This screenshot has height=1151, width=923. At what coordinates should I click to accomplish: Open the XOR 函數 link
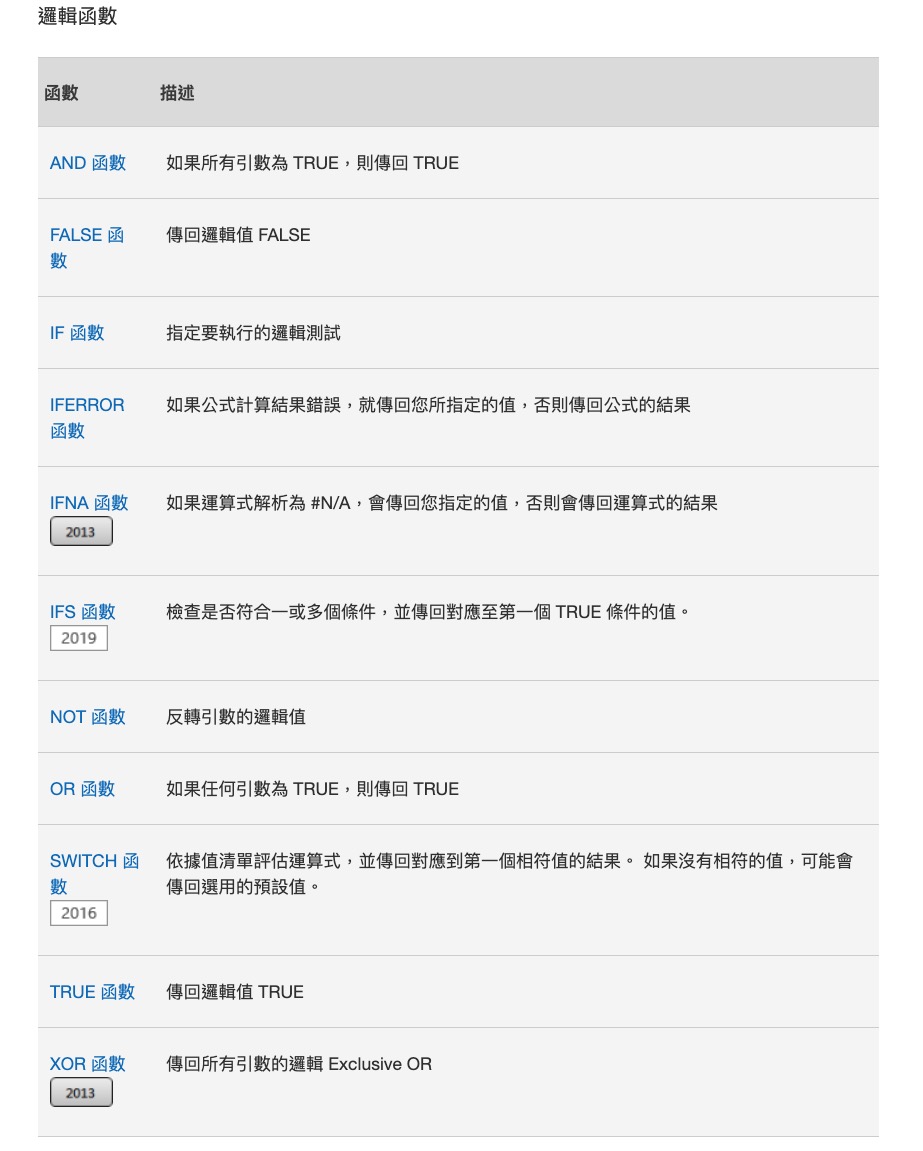[88, 1064]
